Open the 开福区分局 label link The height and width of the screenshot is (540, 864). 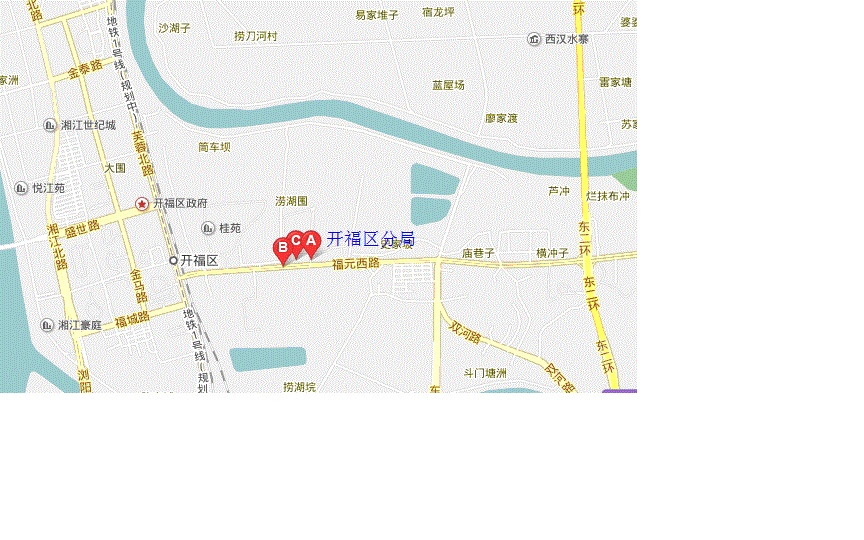(x=370, y=238)
